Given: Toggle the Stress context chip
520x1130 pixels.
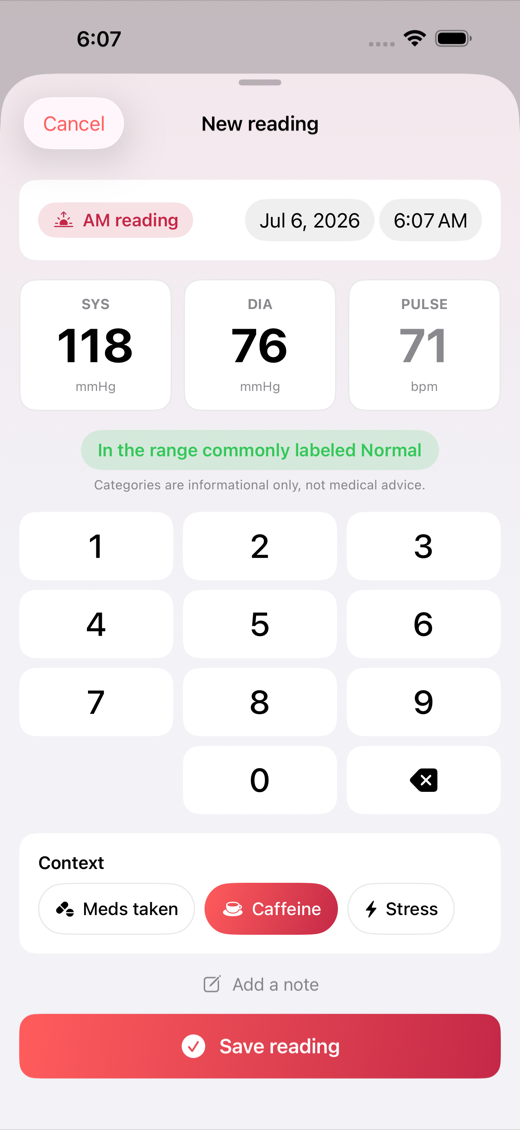Looking at the screenshot, I should click(x=401, y=909).
